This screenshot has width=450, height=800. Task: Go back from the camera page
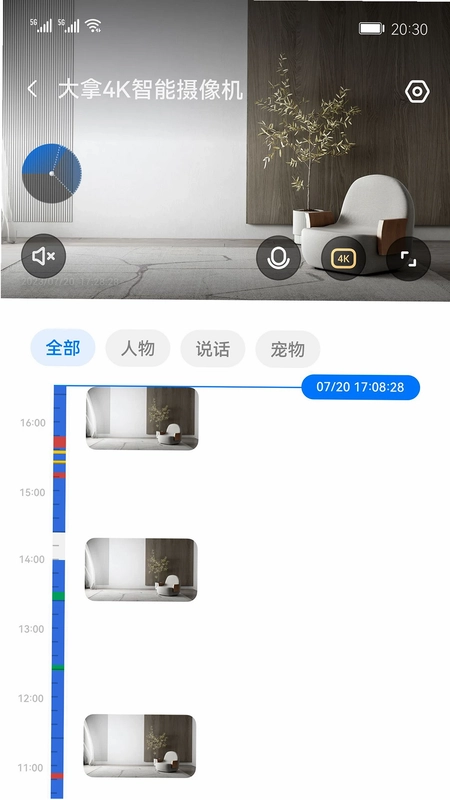click(x=32, y=89)
